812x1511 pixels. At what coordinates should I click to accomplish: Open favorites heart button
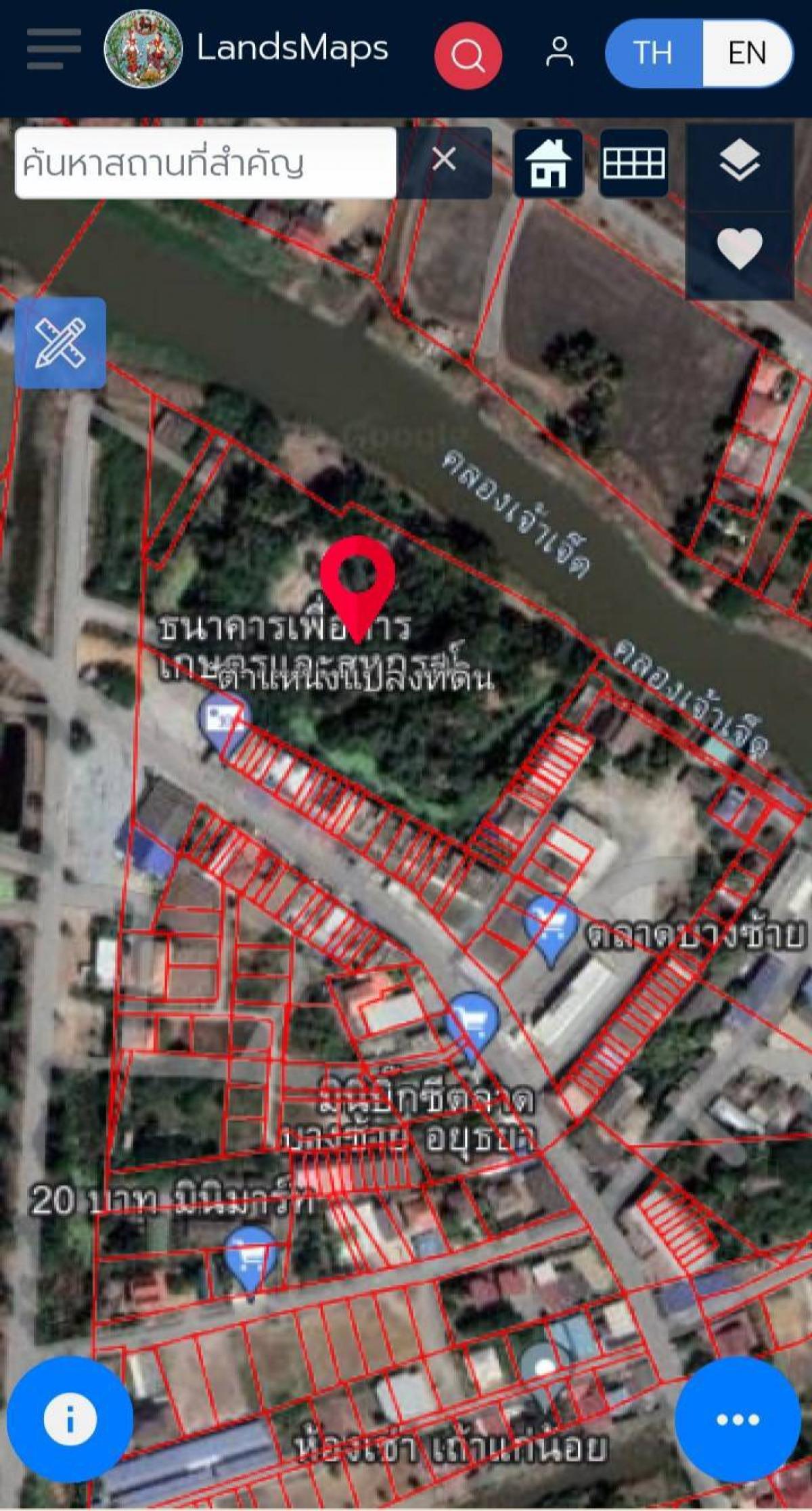click(x=740, y=248)
